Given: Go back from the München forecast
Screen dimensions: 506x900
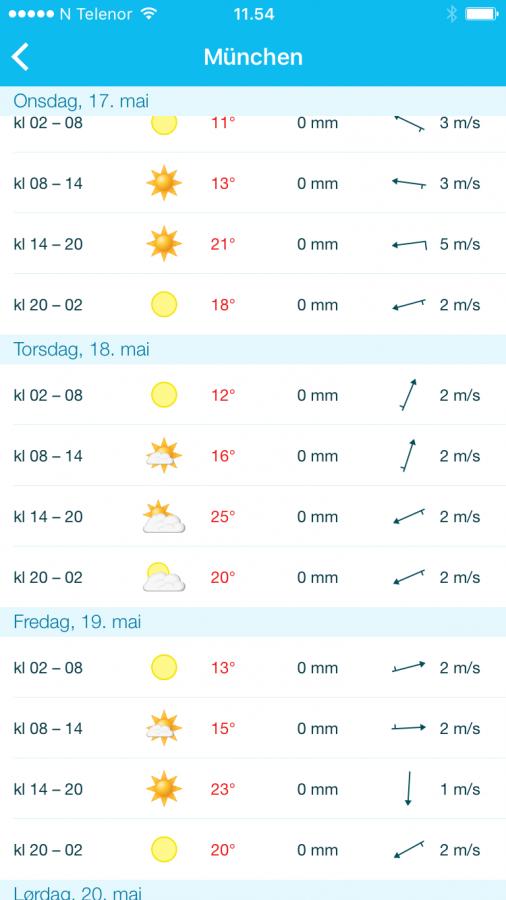Looking at the screenshot, I should tap(20, 57).
